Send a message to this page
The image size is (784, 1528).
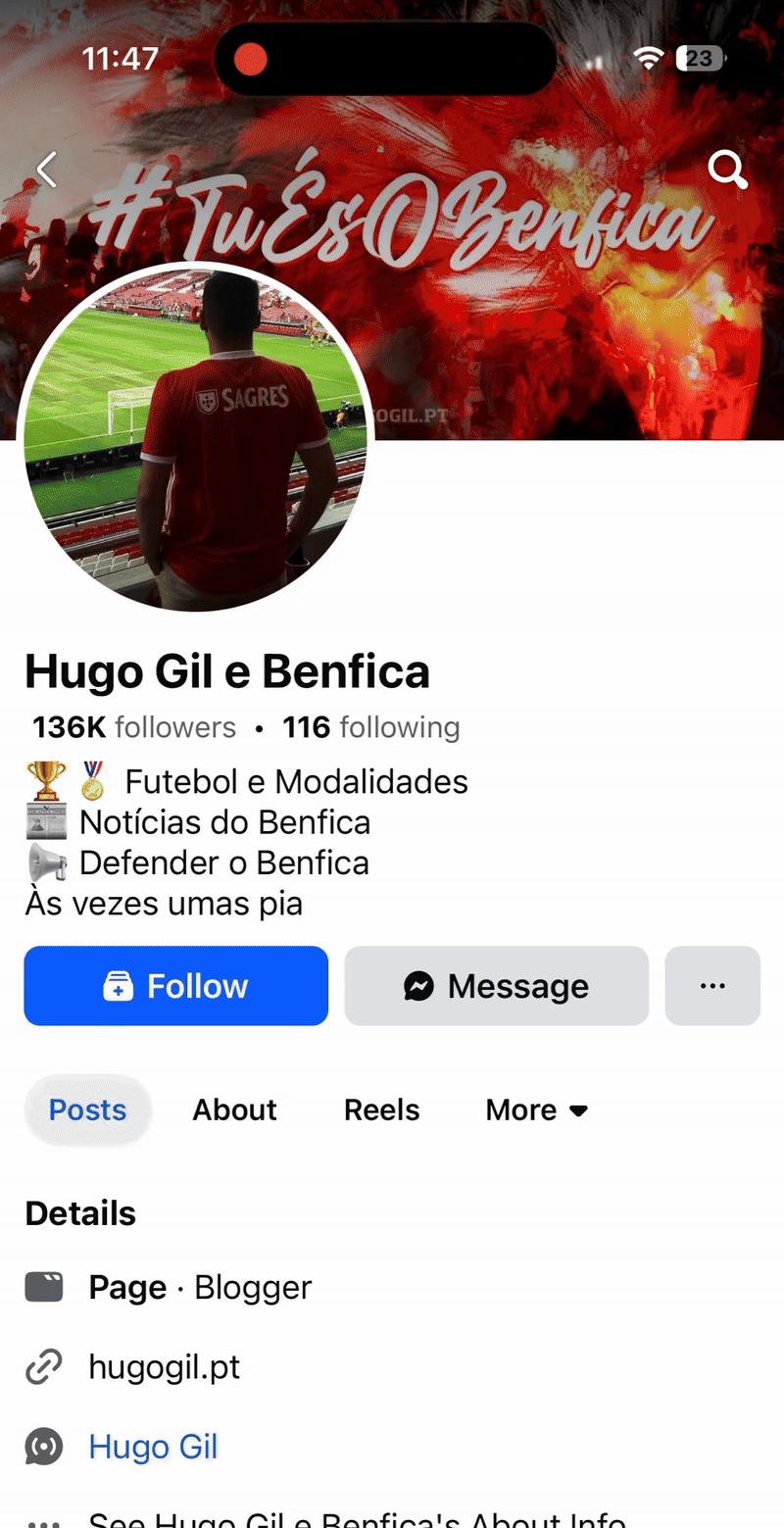496,986
